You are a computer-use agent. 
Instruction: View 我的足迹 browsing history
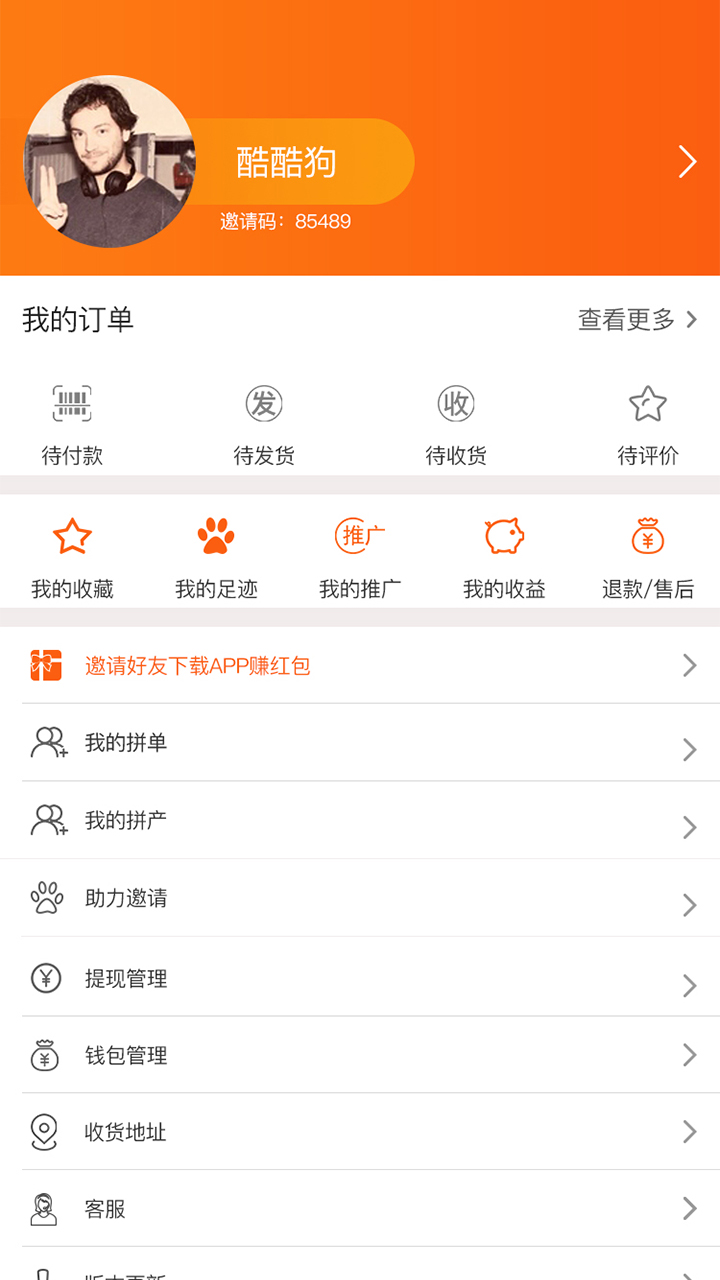click(216, 558)
